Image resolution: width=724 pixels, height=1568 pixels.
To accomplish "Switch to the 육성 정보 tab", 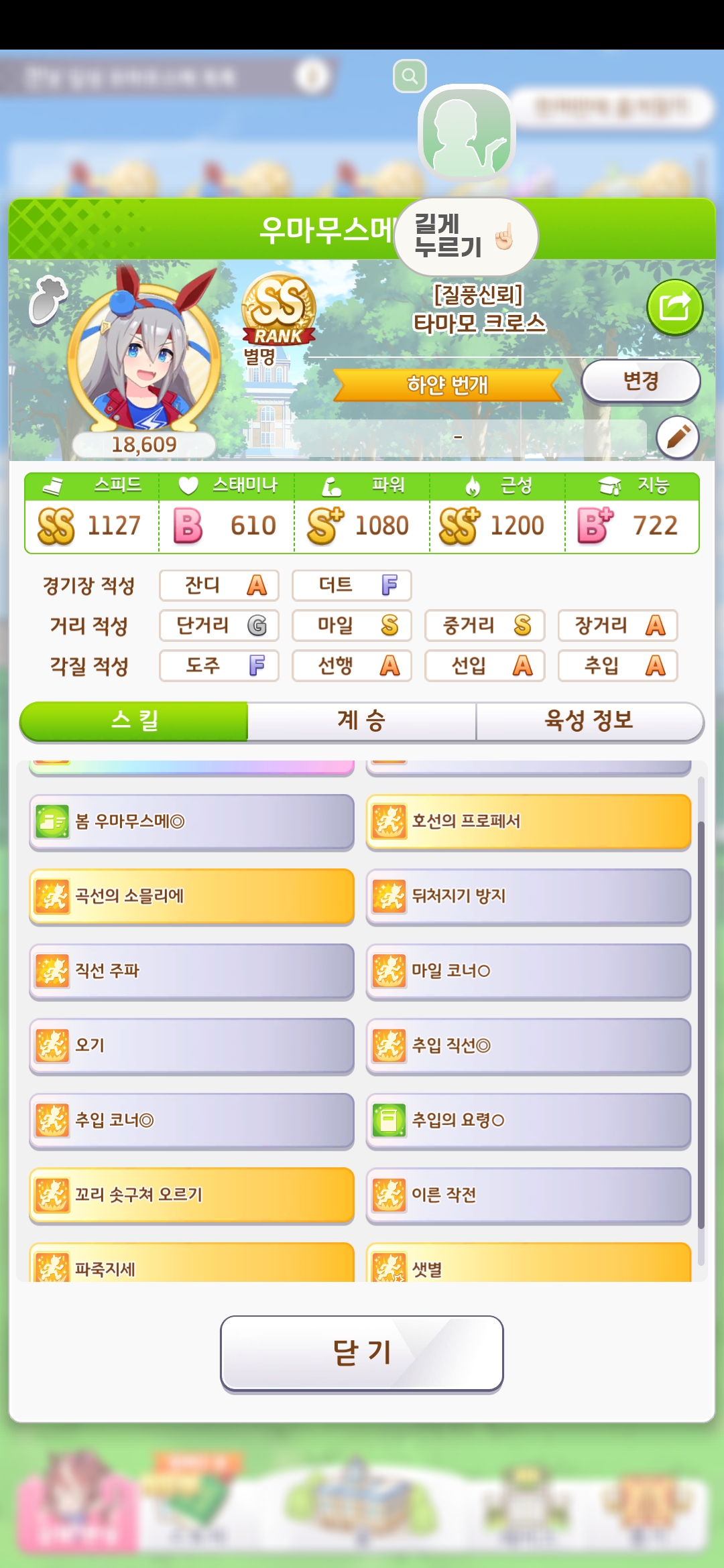I will click(589, 721).
